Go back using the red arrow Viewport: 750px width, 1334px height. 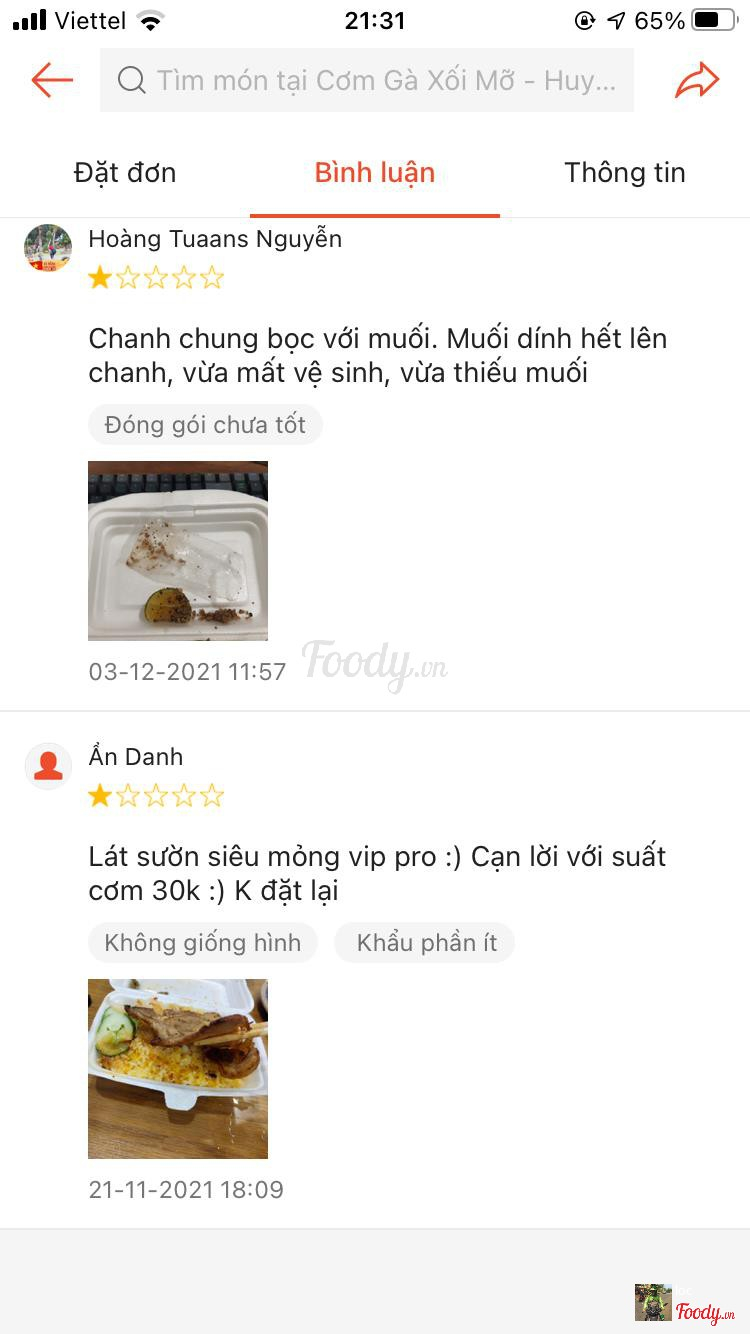coord(52,80)
